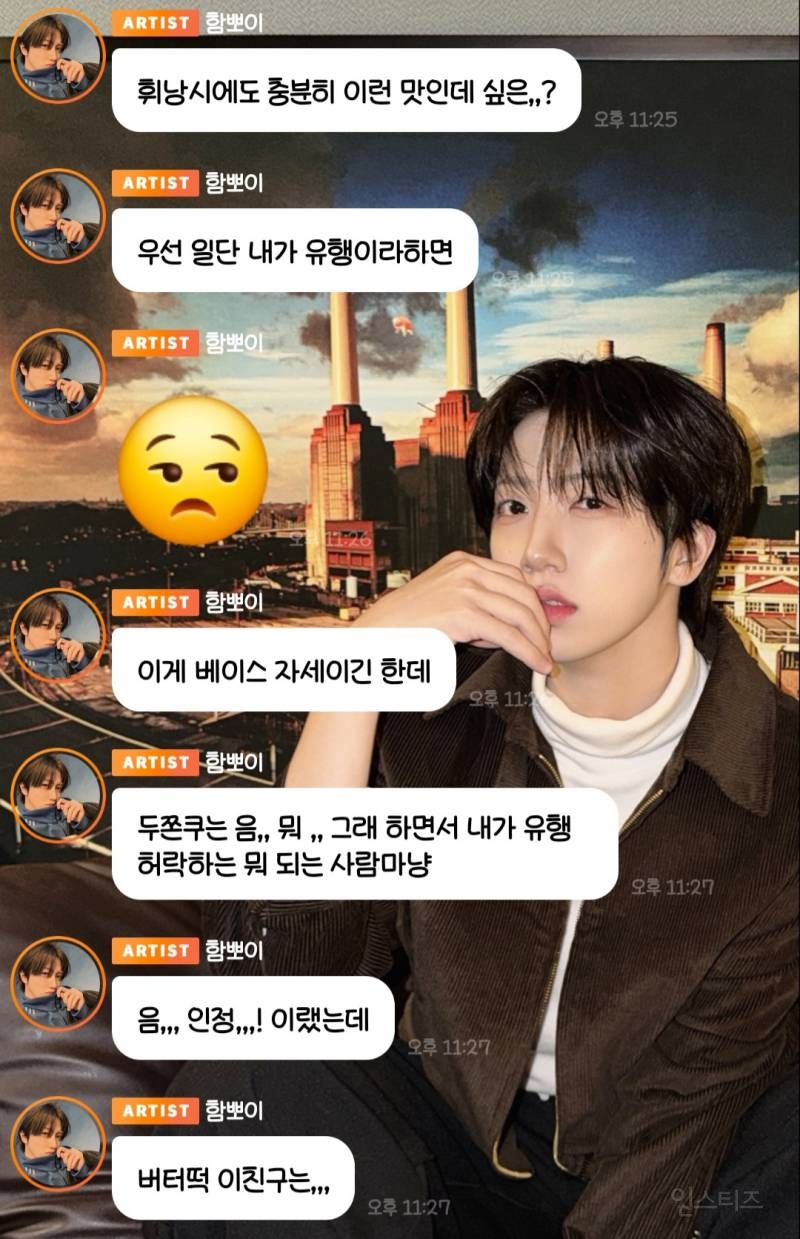
Task: Open the avatar next to '음,,, 인정,,,! 이랬는데'
Action: (57, 984)
